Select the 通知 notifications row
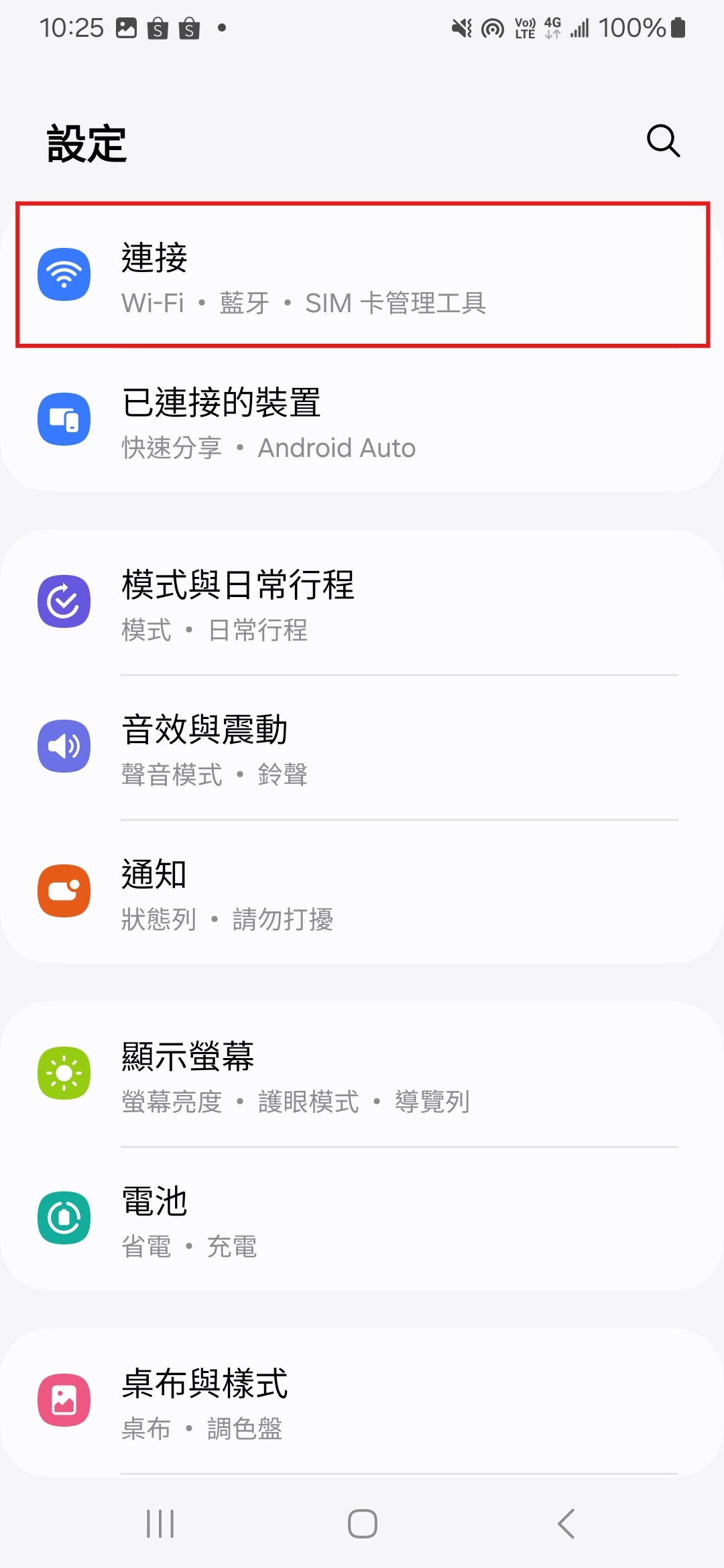Screen dimensions: 724x1568 362,892
